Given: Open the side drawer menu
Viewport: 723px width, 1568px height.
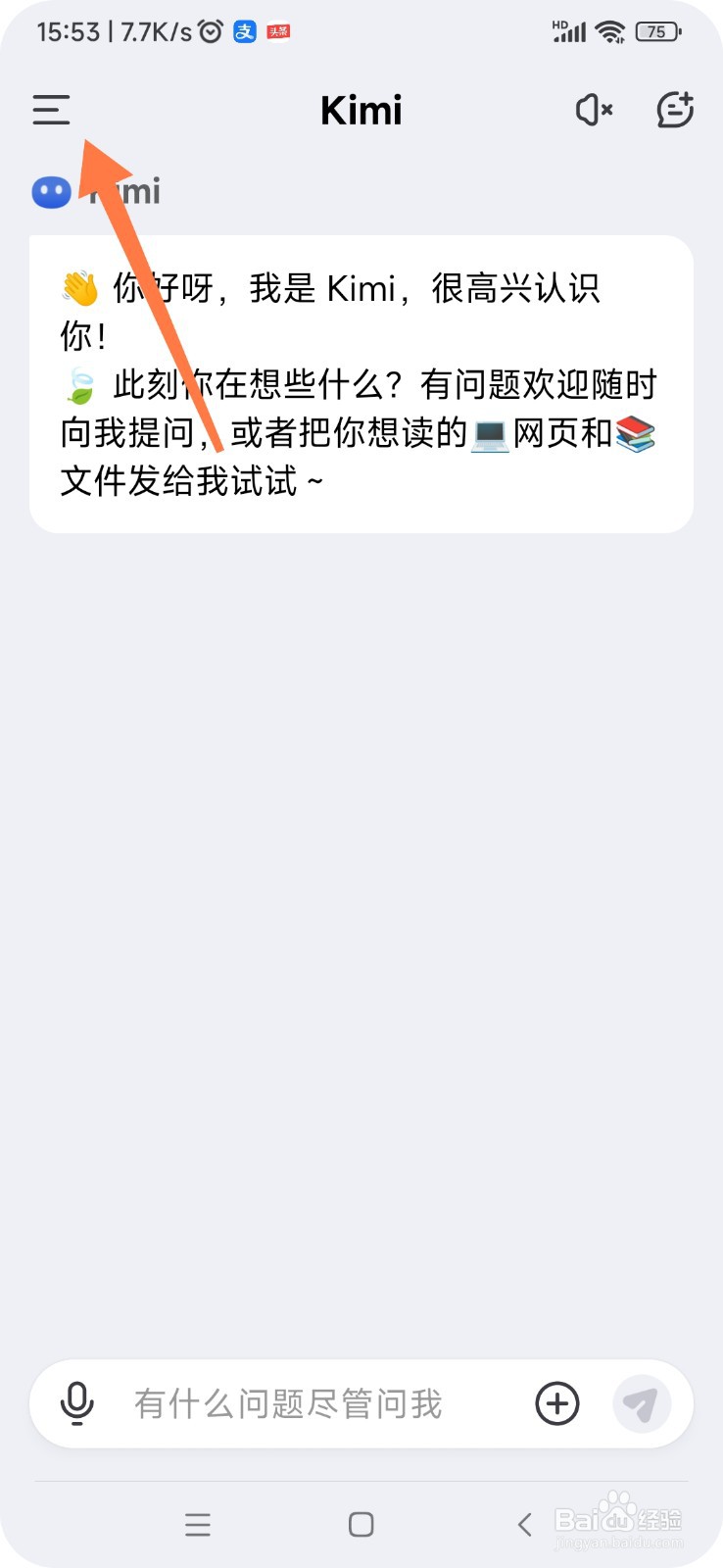Looking at the screenshot, I should coord(51,110).
